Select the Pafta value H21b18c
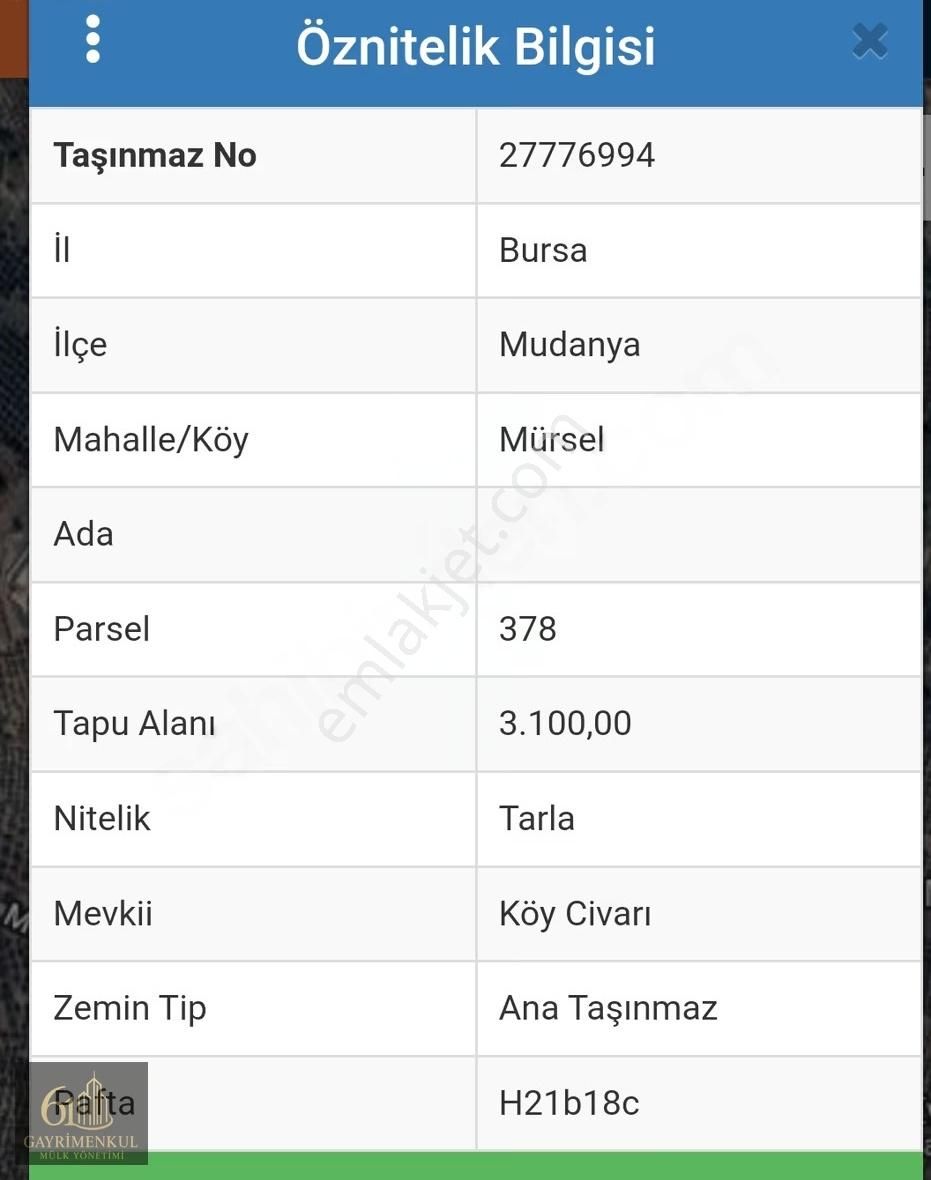This screenshot has height=1180, width=931. pyautogui.click(x=567, y=1102)
